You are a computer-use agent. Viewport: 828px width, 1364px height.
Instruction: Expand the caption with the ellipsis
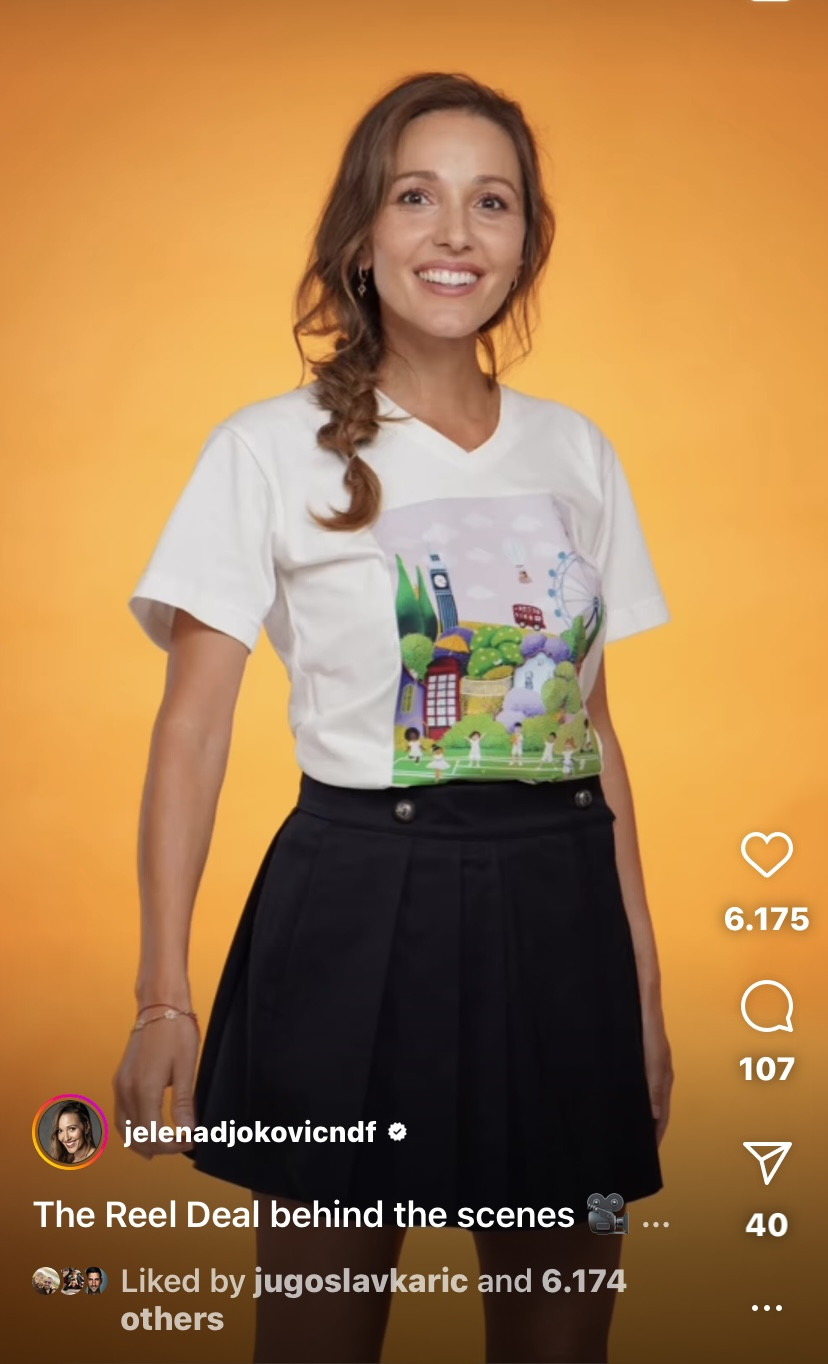(655, 1218)
